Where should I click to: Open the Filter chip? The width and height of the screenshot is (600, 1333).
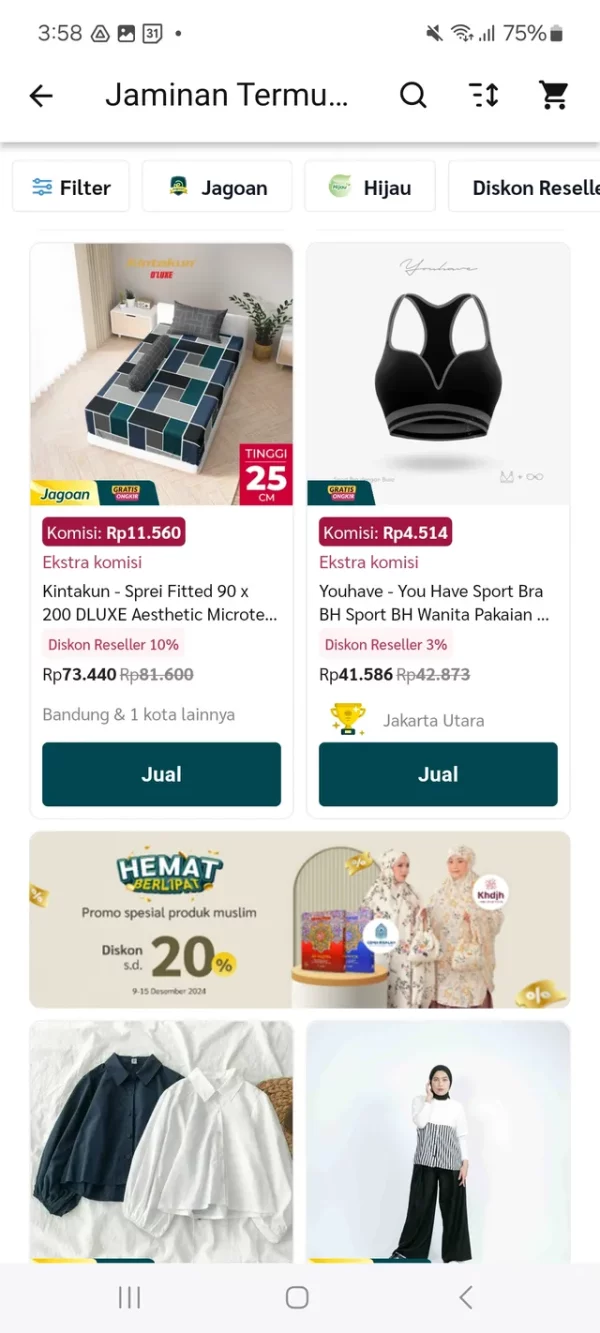tap(71, 187)
